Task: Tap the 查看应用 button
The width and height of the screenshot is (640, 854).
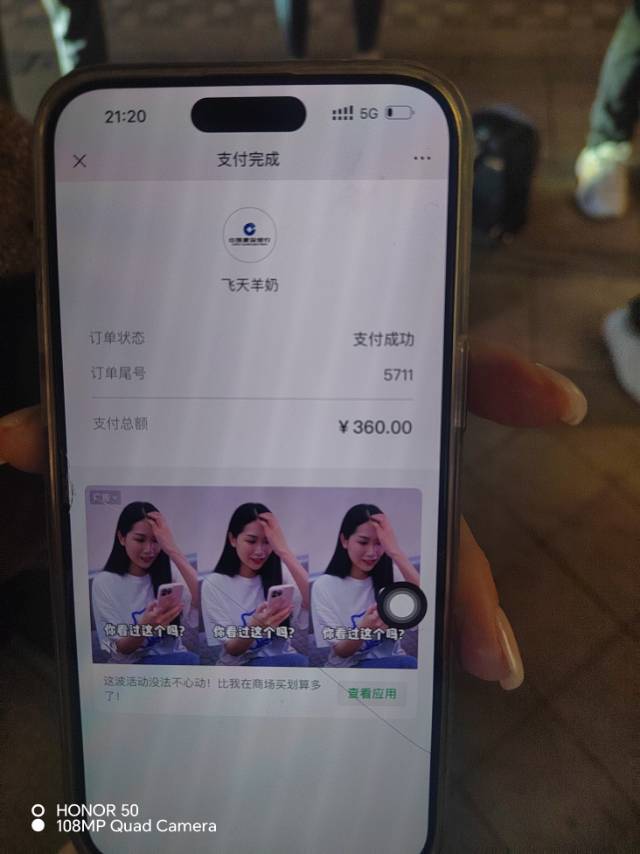Action: point(372,693)
